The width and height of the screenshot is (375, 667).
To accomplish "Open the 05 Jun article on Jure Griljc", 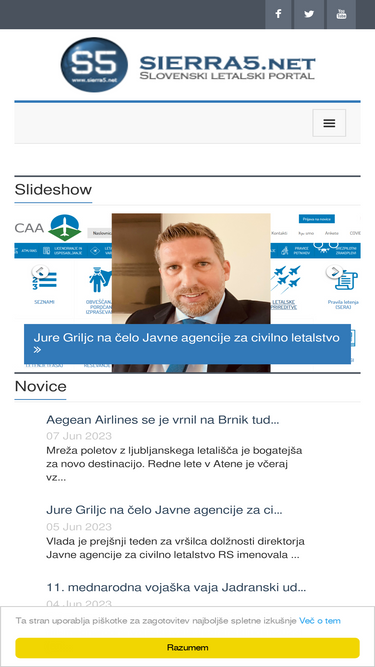I will (164, 510).
